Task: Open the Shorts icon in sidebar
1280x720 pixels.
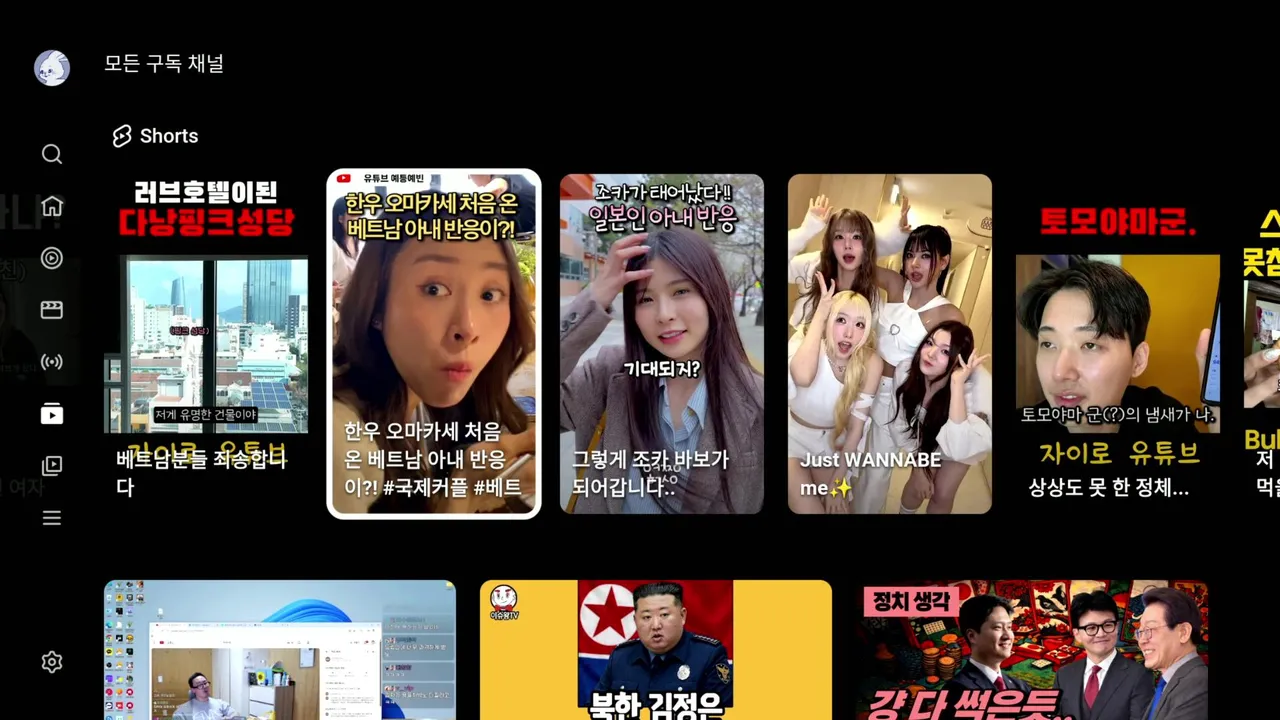Action: [52, 258]
